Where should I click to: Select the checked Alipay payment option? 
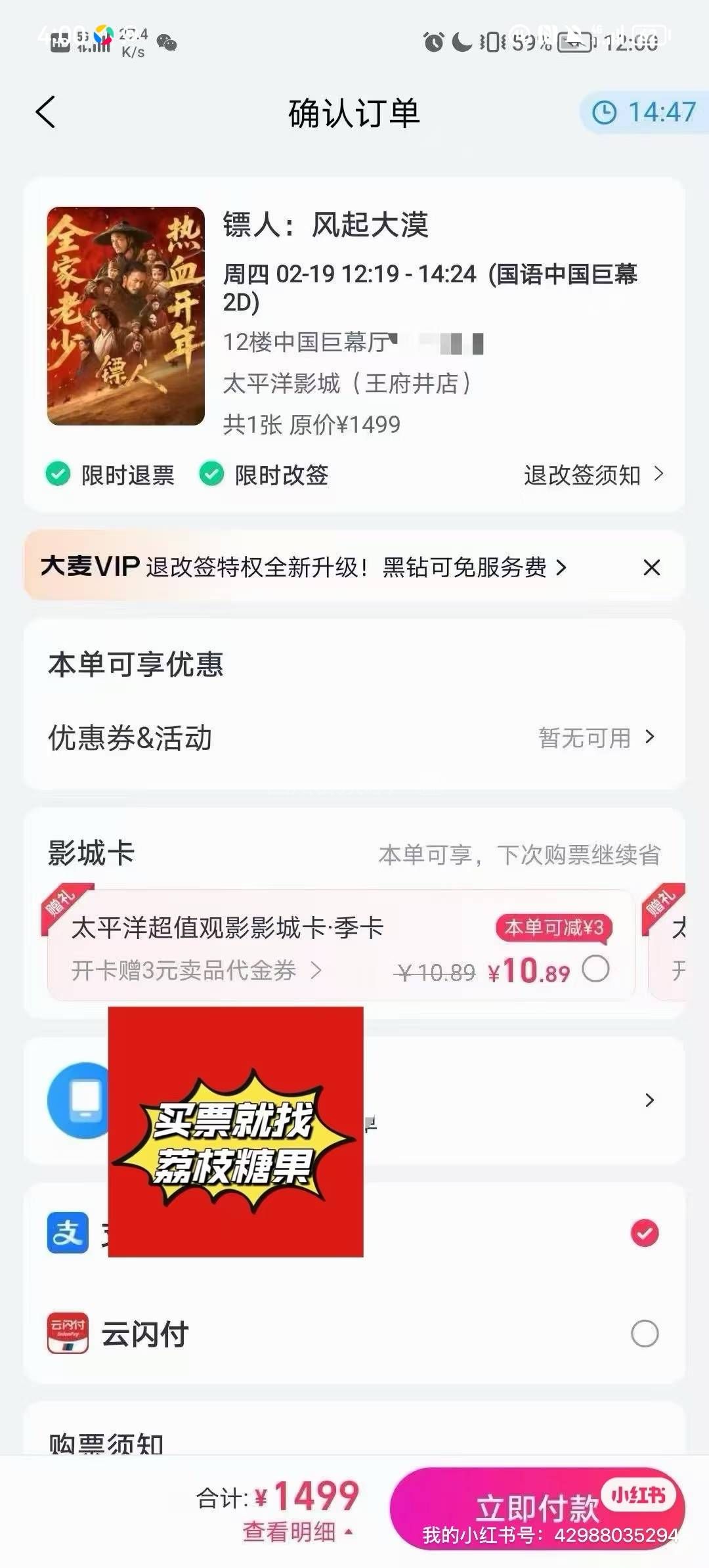point(644,1232)
